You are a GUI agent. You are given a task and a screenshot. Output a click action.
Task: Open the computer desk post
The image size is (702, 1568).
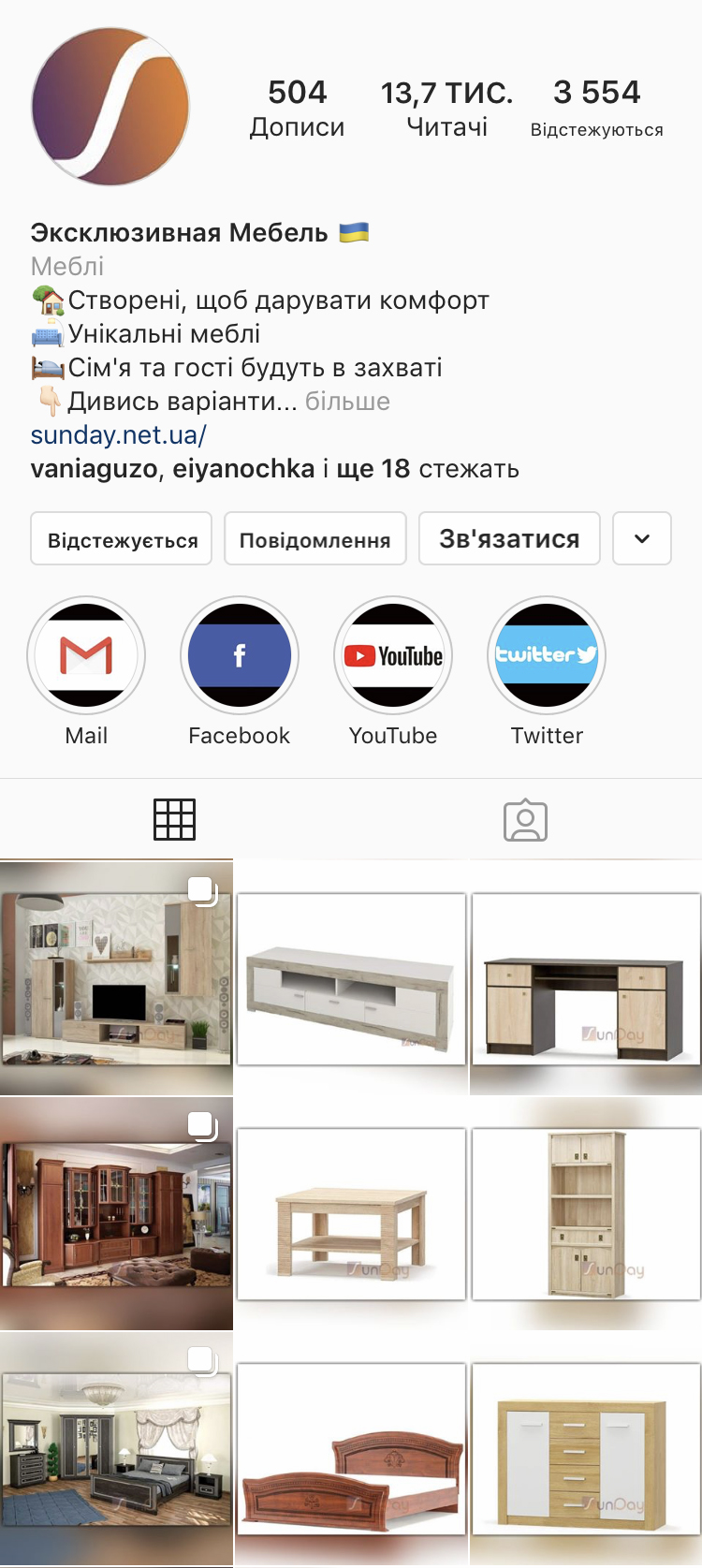(586, 978)
